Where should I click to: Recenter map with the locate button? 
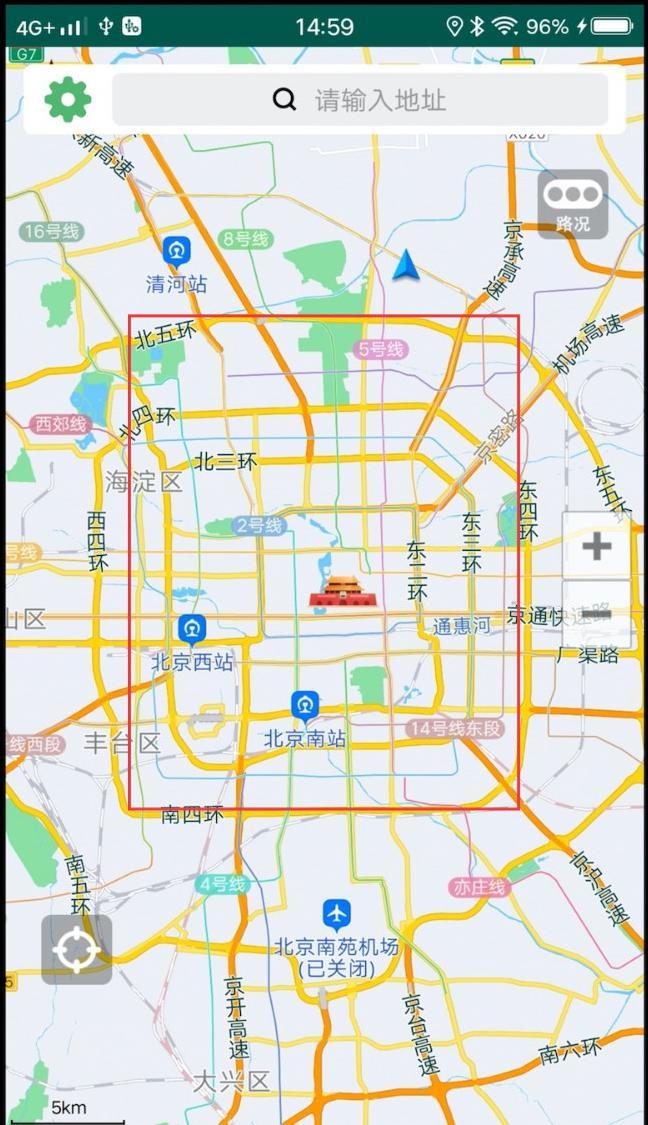click(x=76, y=950)
